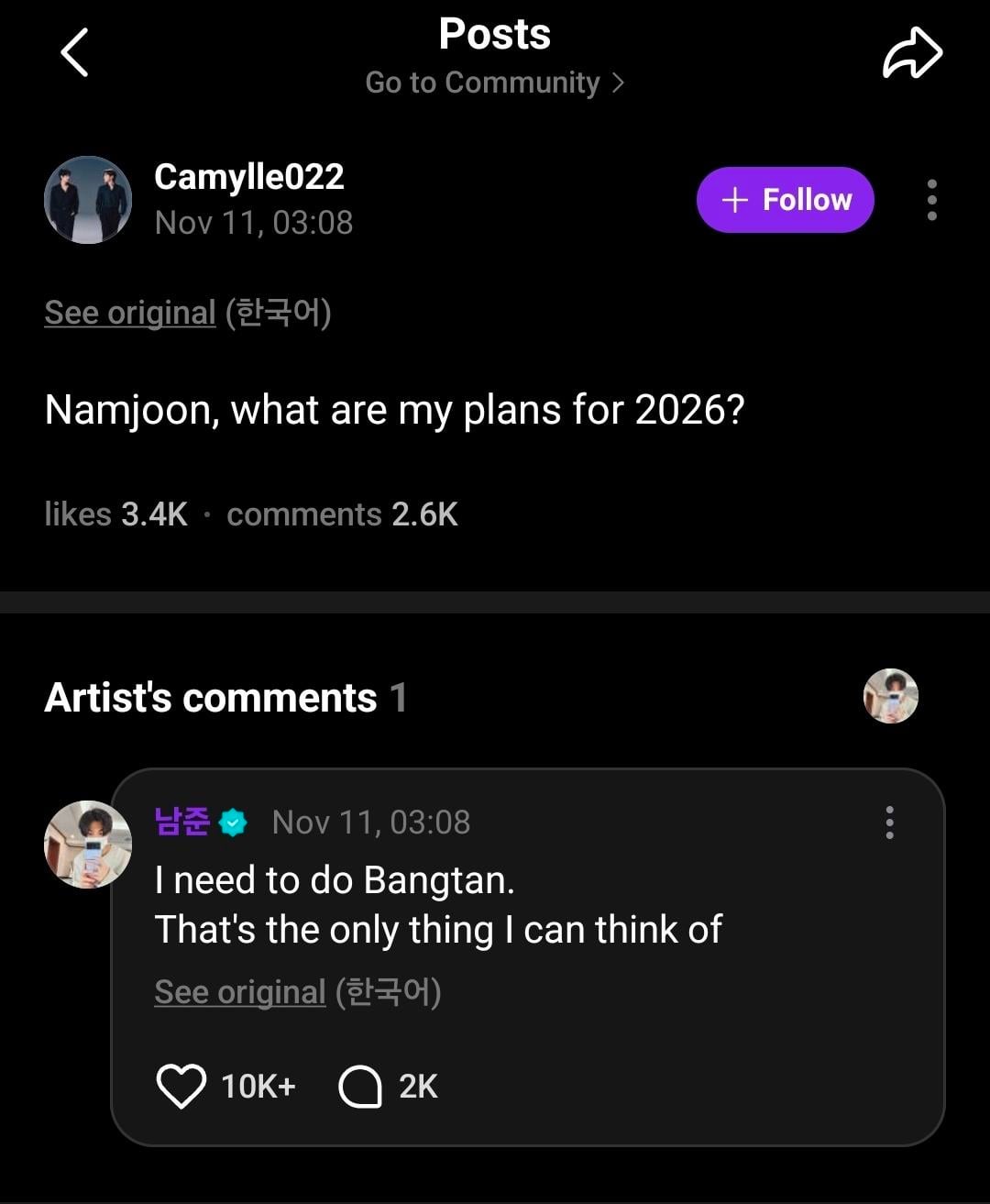This screenshot has height=1204, width=990.
Task: Click the small artist avatar near Artist's comments
Action: click(x=890, y=696)
